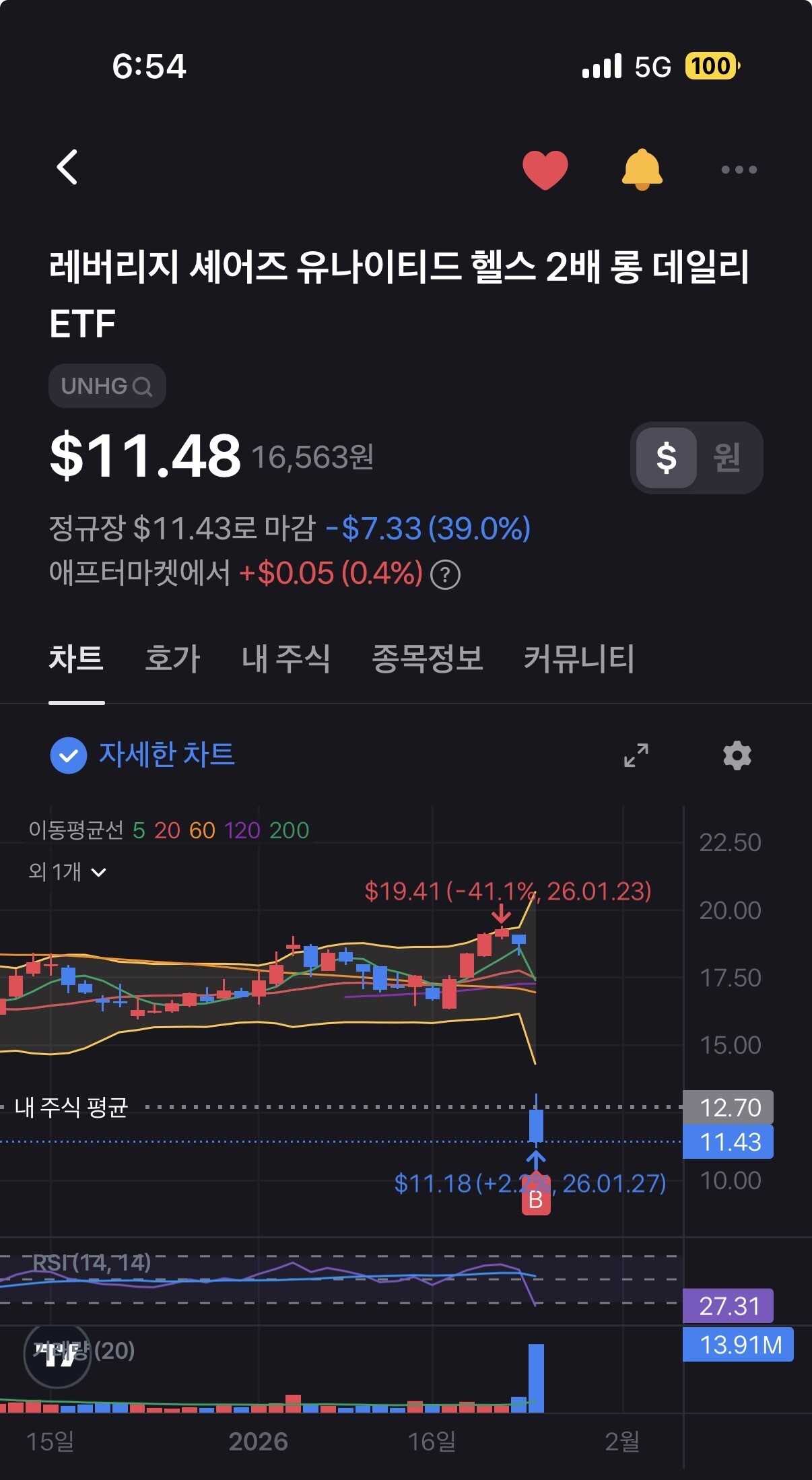Select the 차트 tab

(76, 659)
